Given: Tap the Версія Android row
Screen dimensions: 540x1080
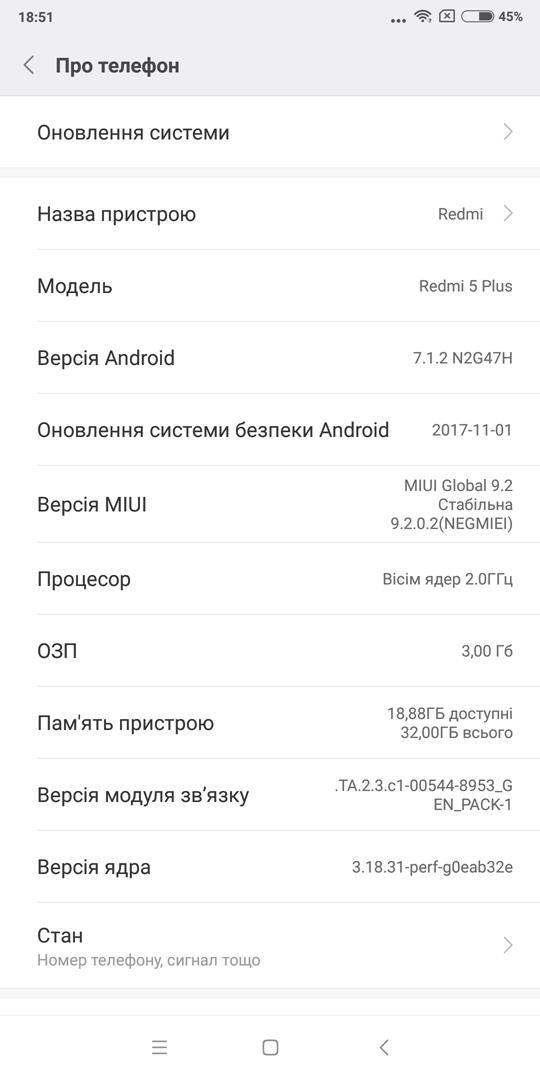Looking at the screenshot, I should [270, 357].
